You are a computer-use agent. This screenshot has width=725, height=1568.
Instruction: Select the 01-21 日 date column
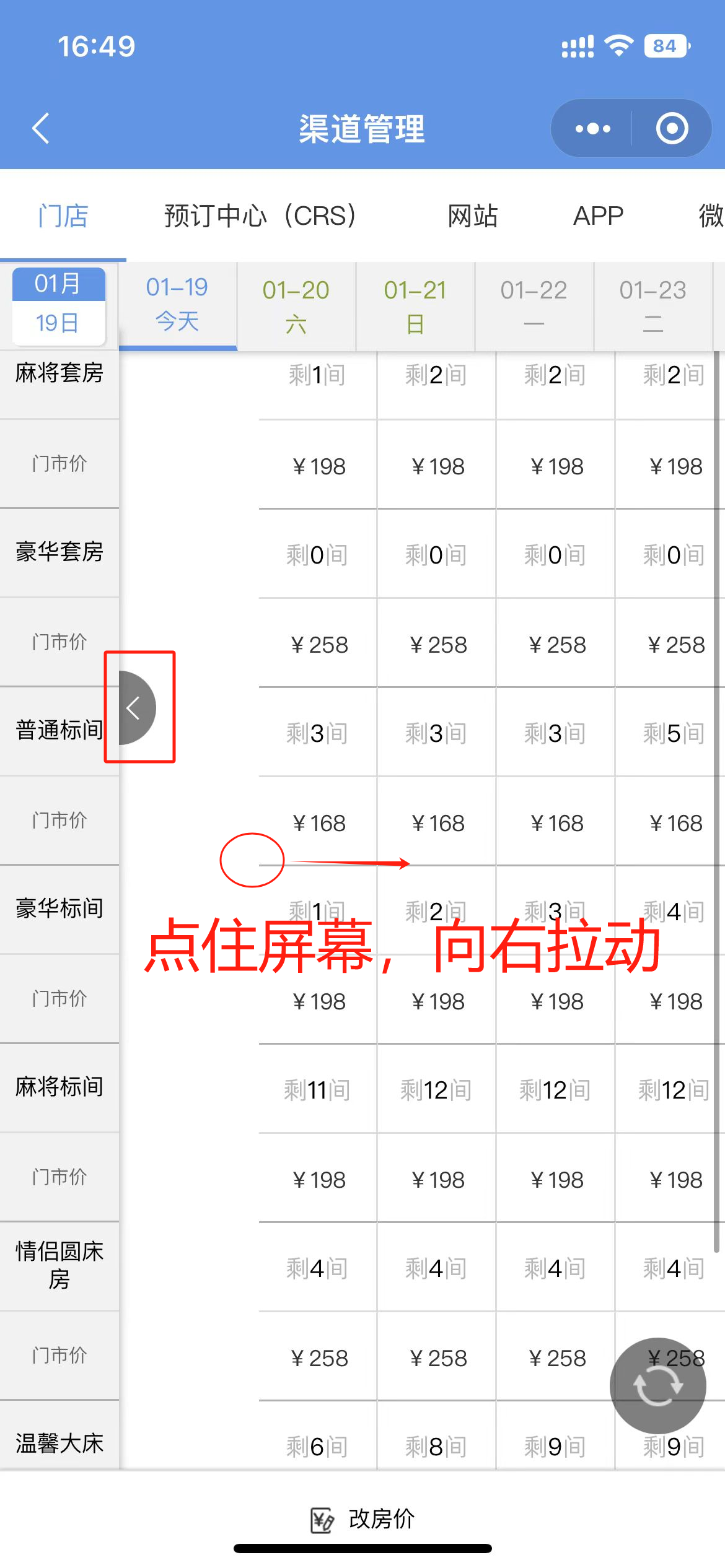click(415, 306)
